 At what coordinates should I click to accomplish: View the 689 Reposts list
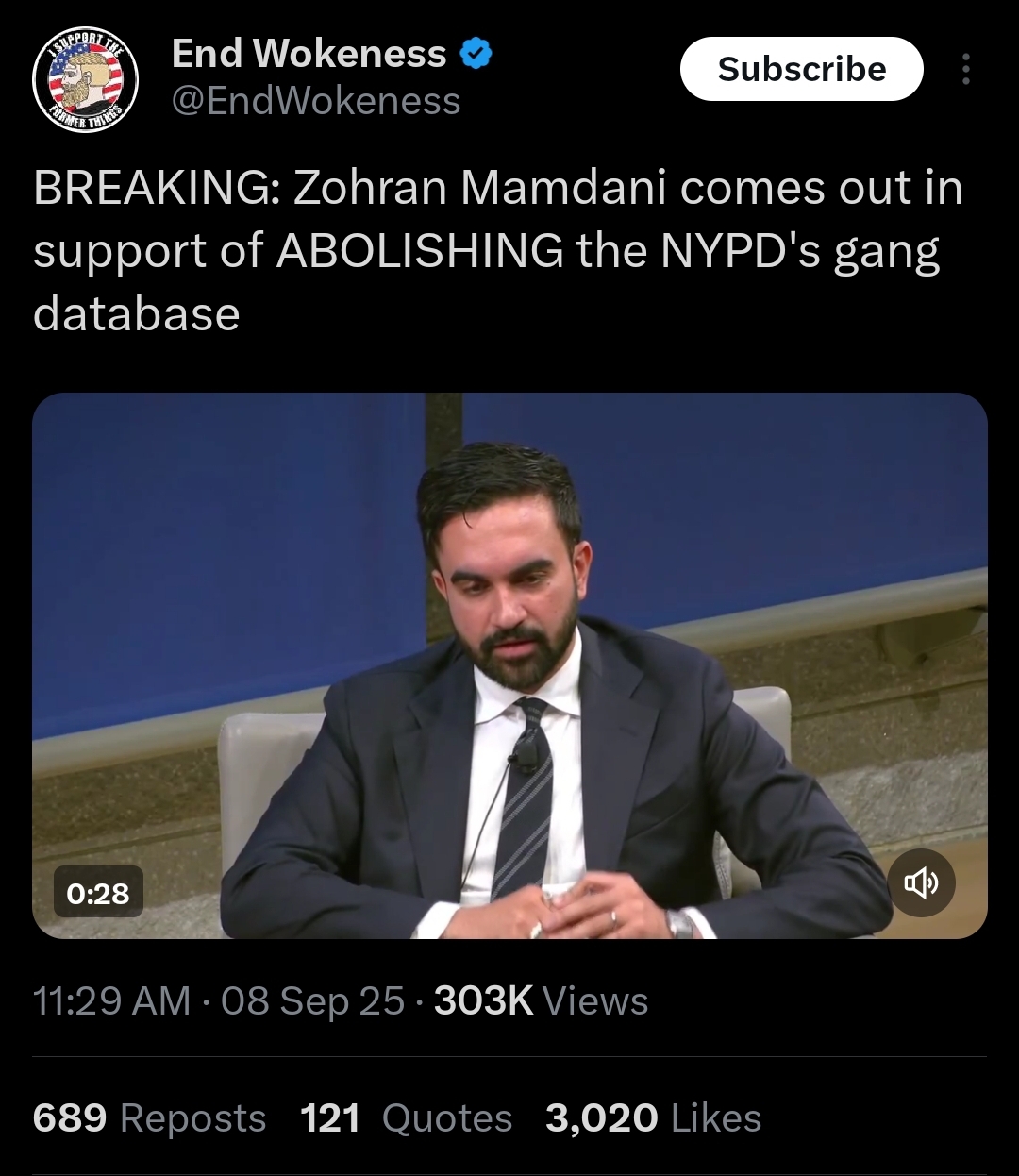(x=149, y=1118)
